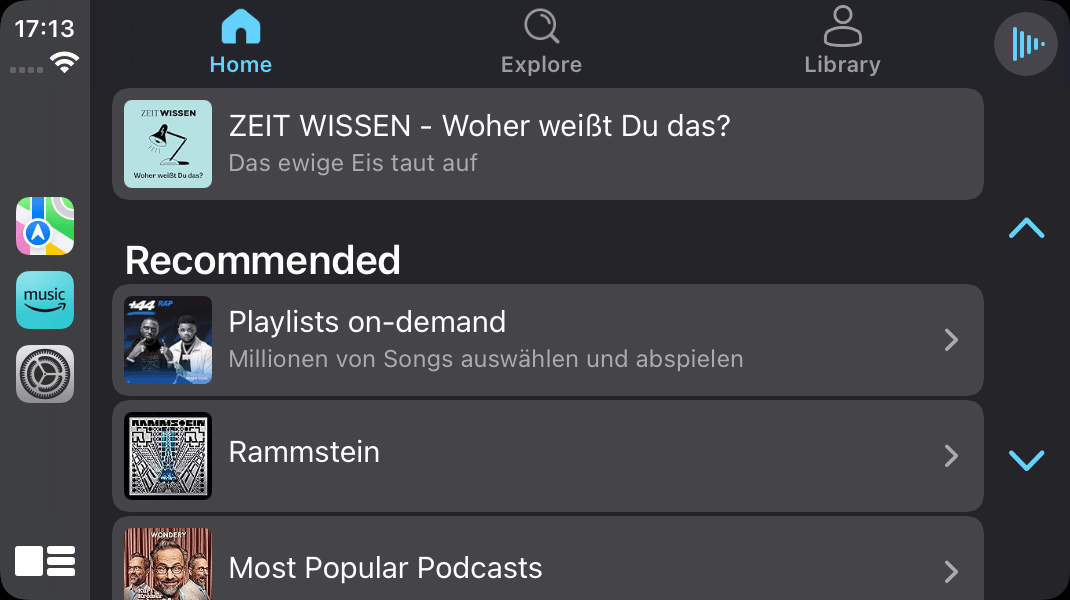The width and height of the screenshot is (1070, 600).
Task: Open Settings from the sidebar
Action: tap(45, 374)
